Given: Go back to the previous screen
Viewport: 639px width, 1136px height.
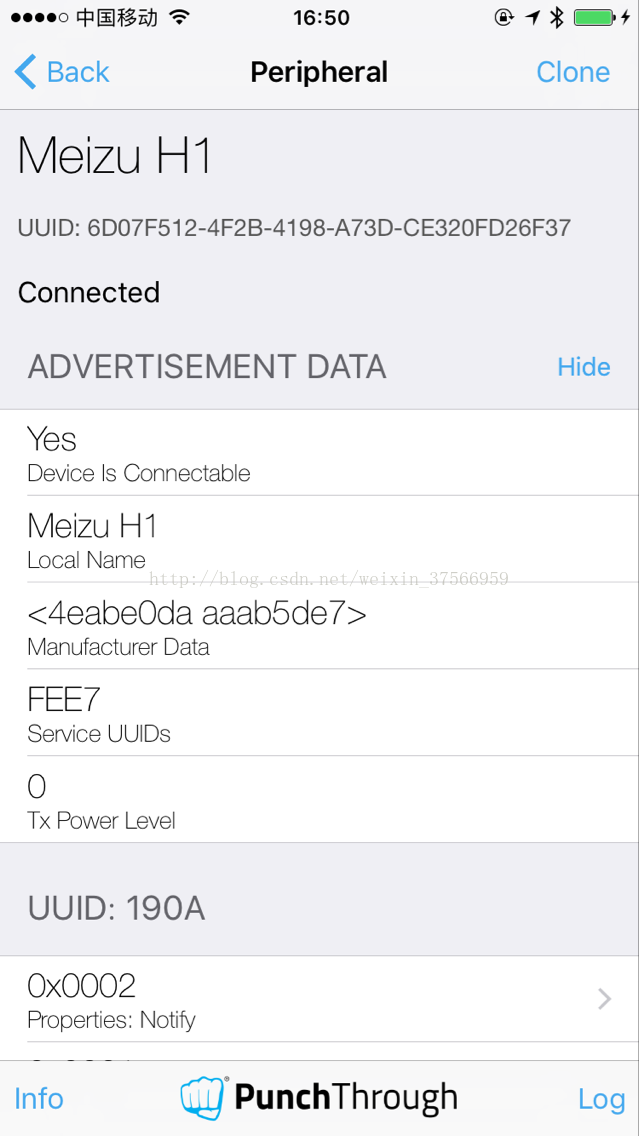Looking at the screenshot, I should click(62, 72).
